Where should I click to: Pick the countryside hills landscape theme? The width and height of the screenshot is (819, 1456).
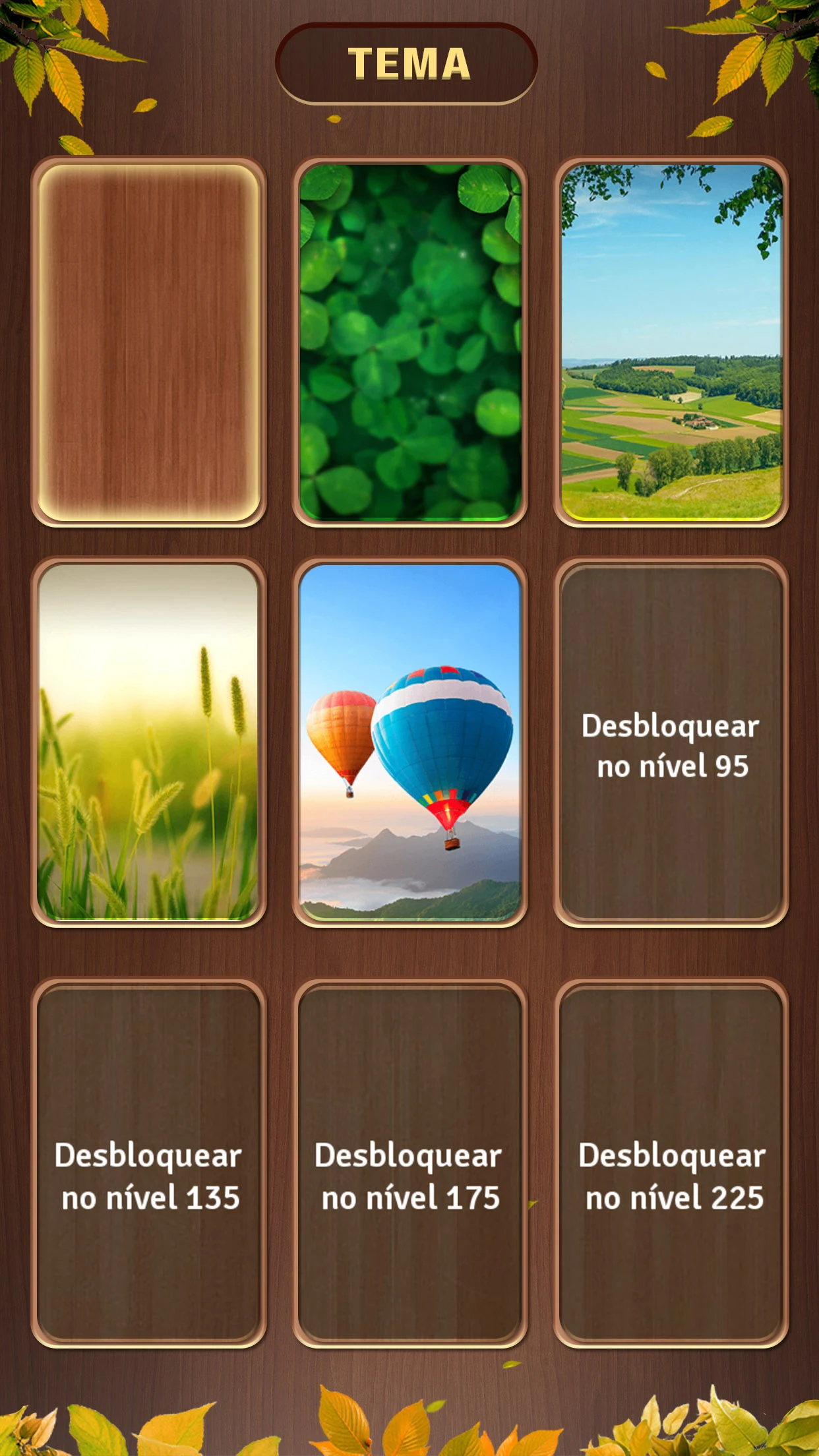click(x=671, y=342)
